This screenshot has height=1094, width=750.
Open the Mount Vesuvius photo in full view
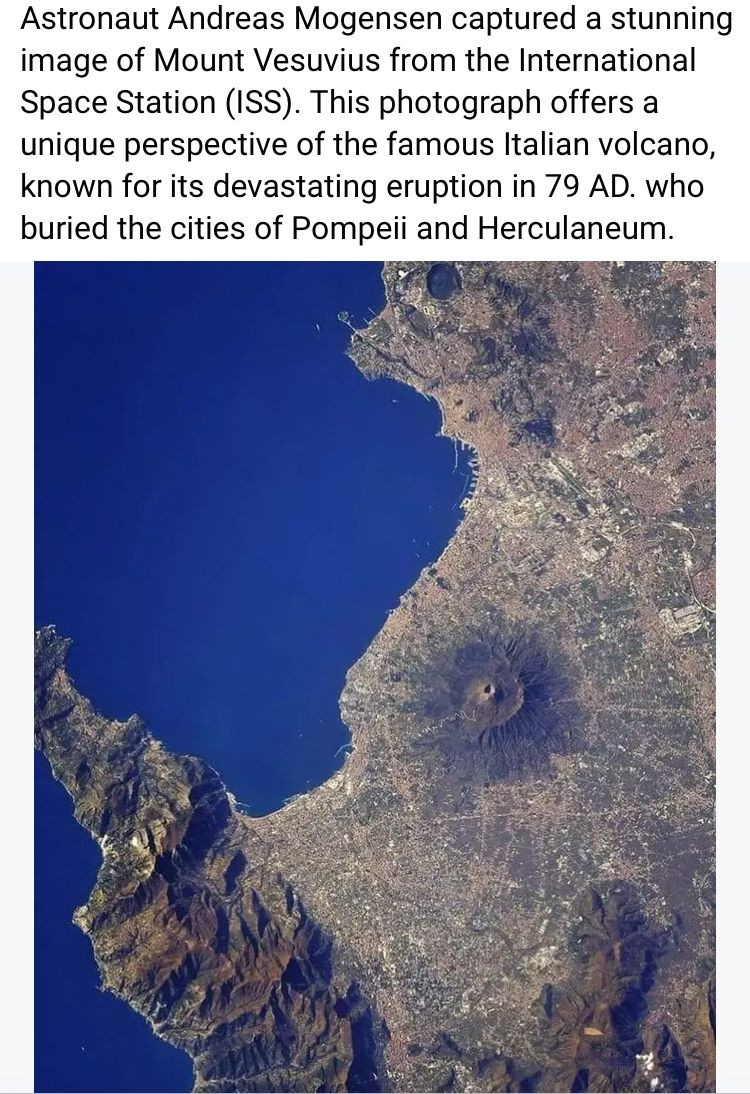pos(375,676)
